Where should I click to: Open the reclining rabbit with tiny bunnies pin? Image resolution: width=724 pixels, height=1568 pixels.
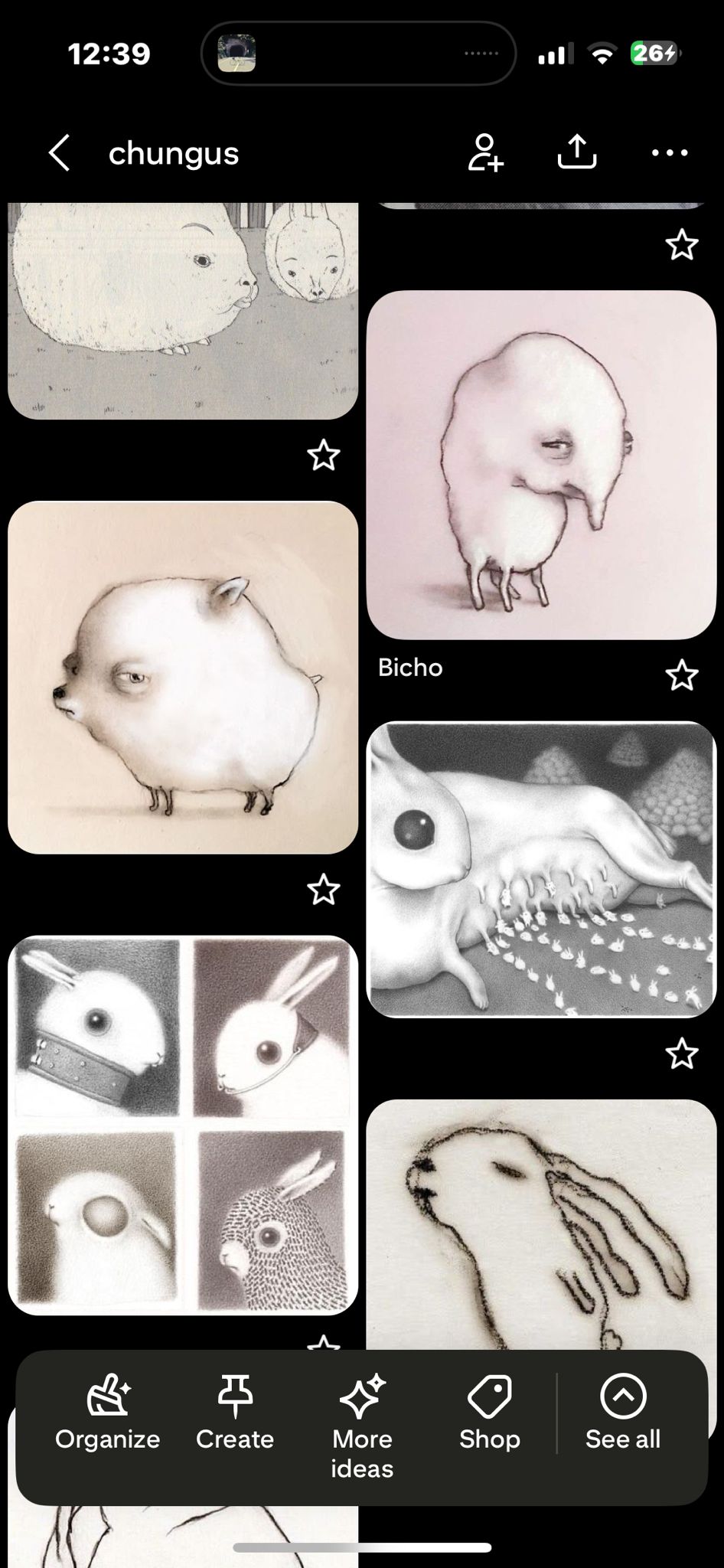[x=541, y=869]
